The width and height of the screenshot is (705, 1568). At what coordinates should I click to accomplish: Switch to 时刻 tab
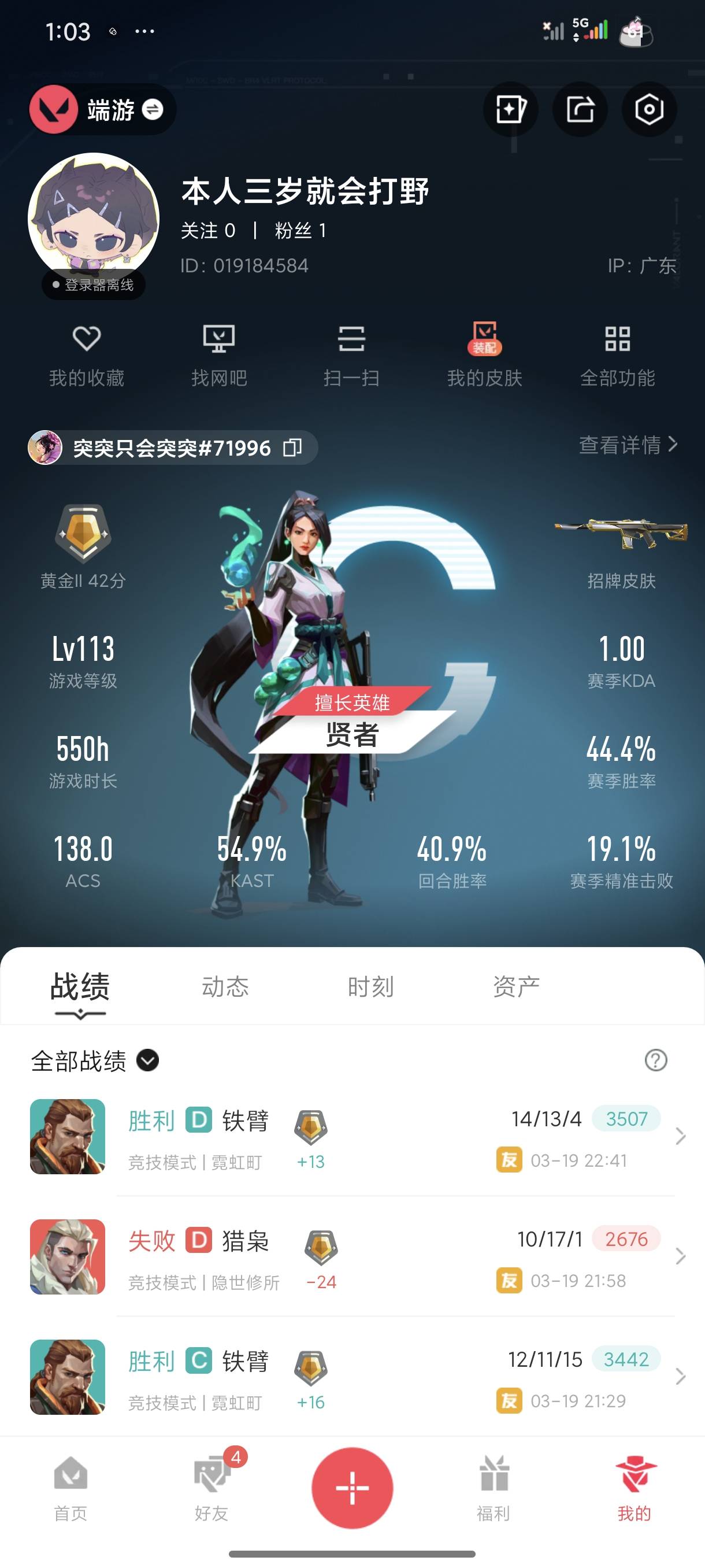pyautogui.click(x=370, y=987)
